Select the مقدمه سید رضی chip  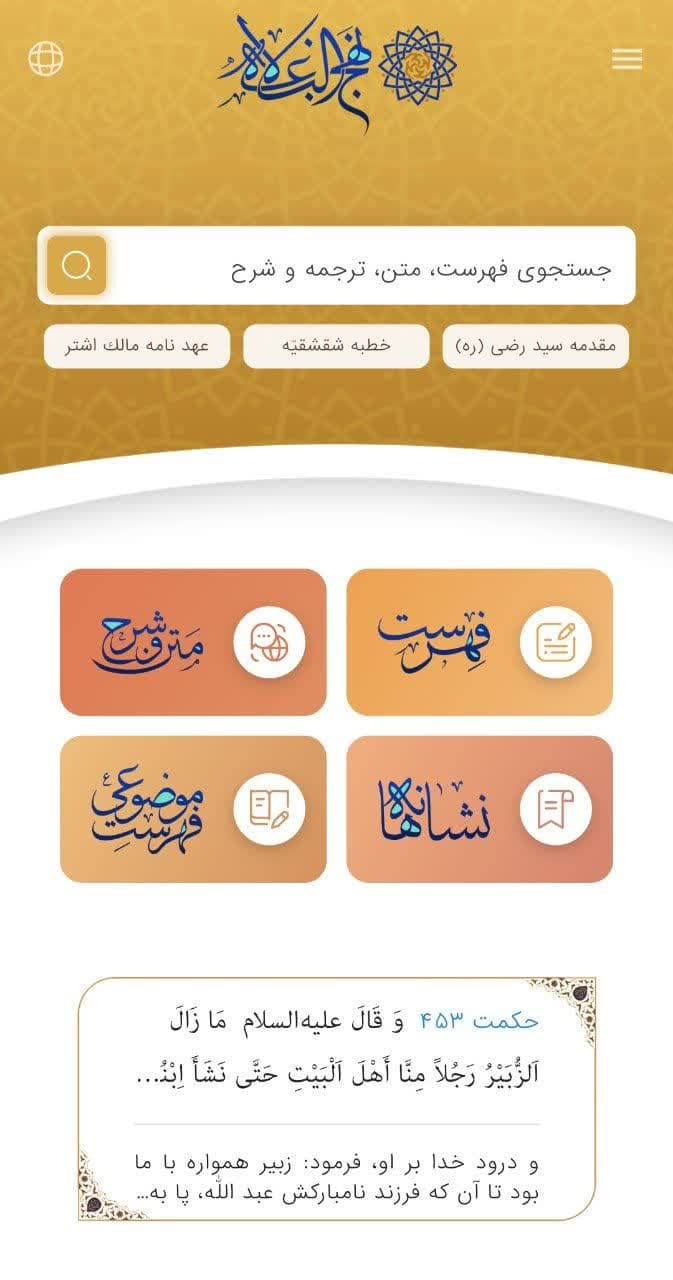536,346
